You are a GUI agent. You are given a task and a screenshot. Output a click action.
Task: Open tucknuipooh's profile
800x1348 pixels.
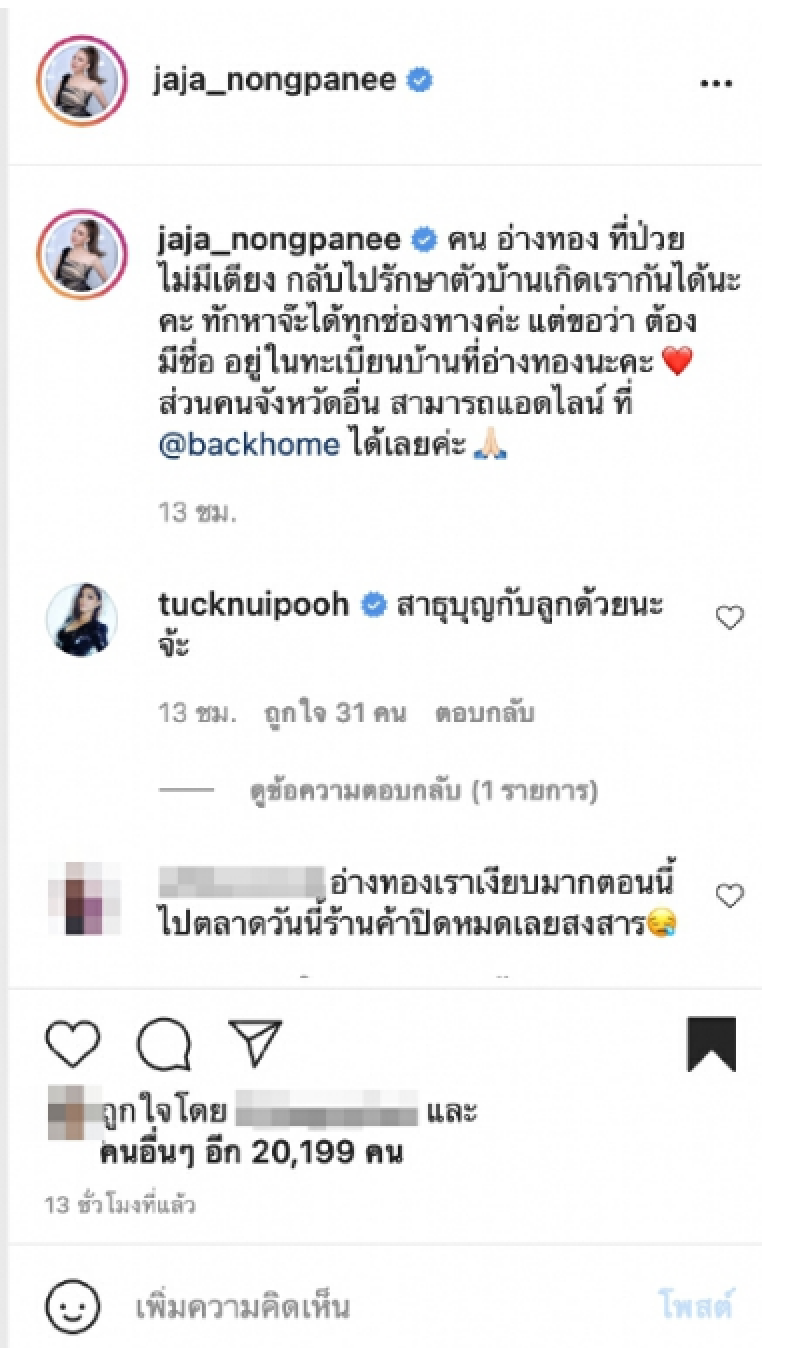pyautogui.click(x=256, y=606)
